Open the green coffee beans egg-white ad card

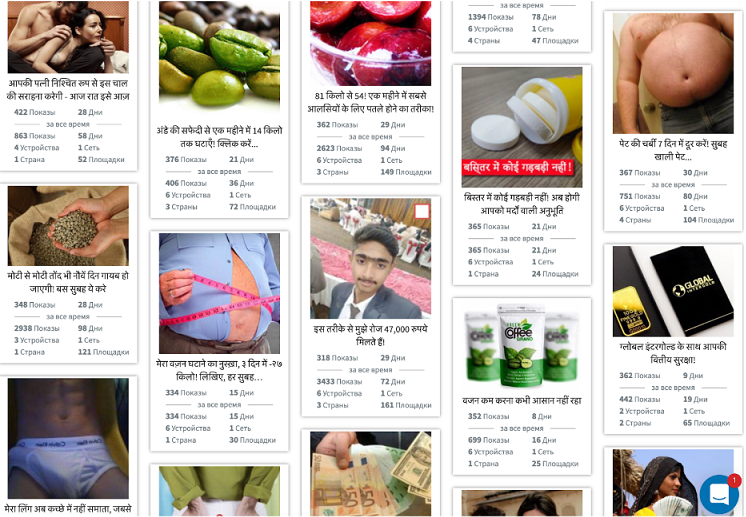point(219,59)
